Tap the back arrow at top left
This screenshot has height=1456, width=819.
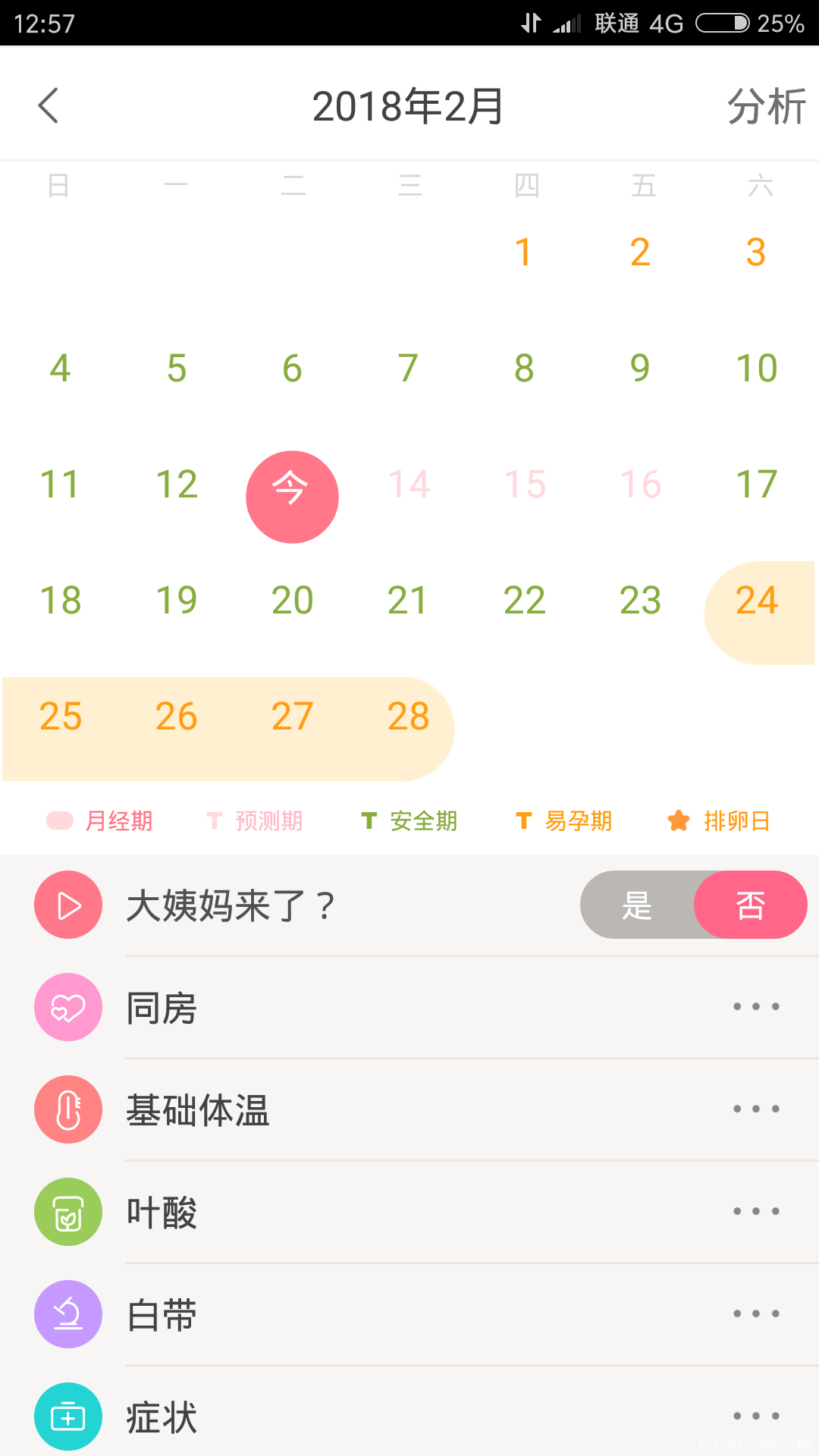(x=48, y=105)
